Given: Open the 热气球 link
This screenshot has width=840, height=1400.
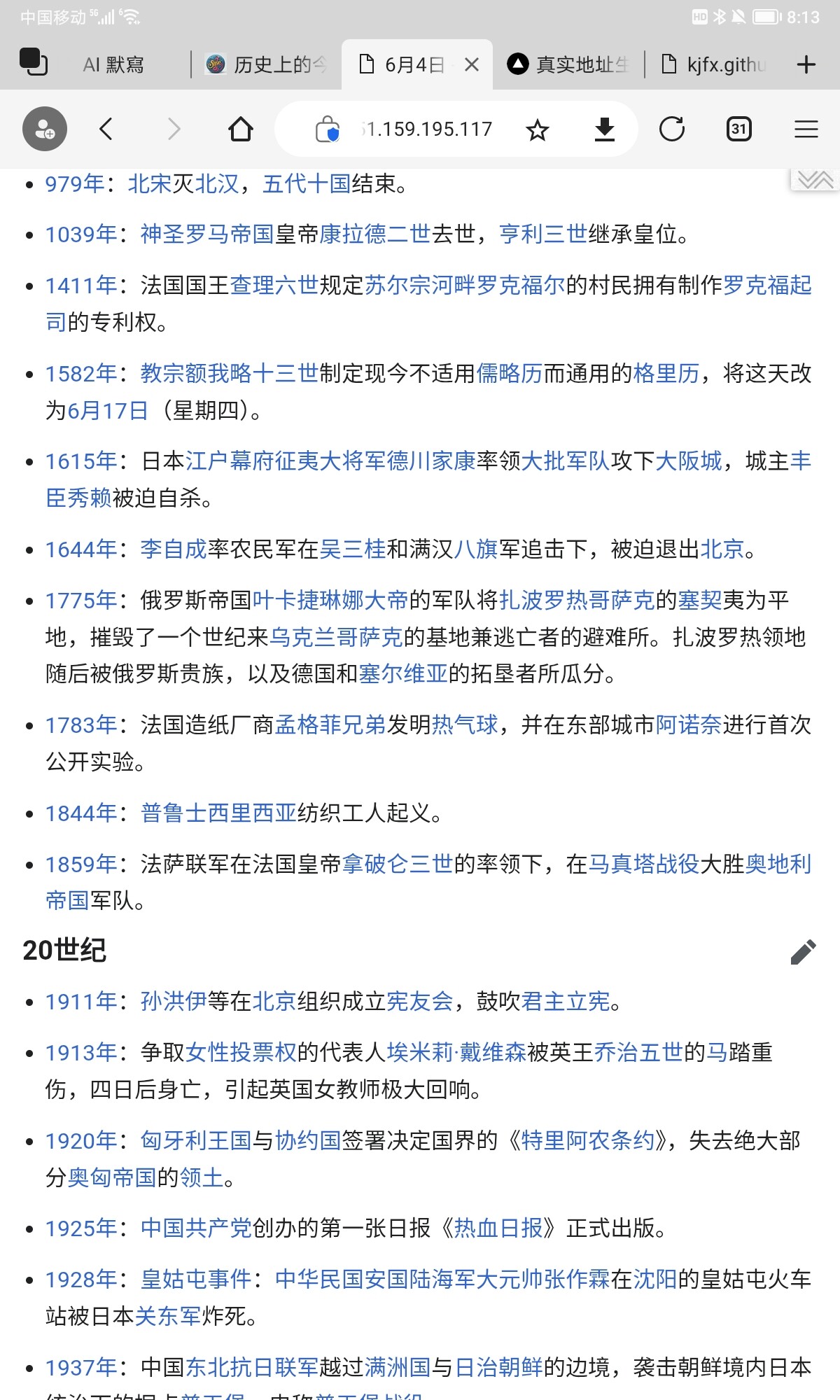Looking at the screenshot, I should pyautogui.click(x=465, y=724).
